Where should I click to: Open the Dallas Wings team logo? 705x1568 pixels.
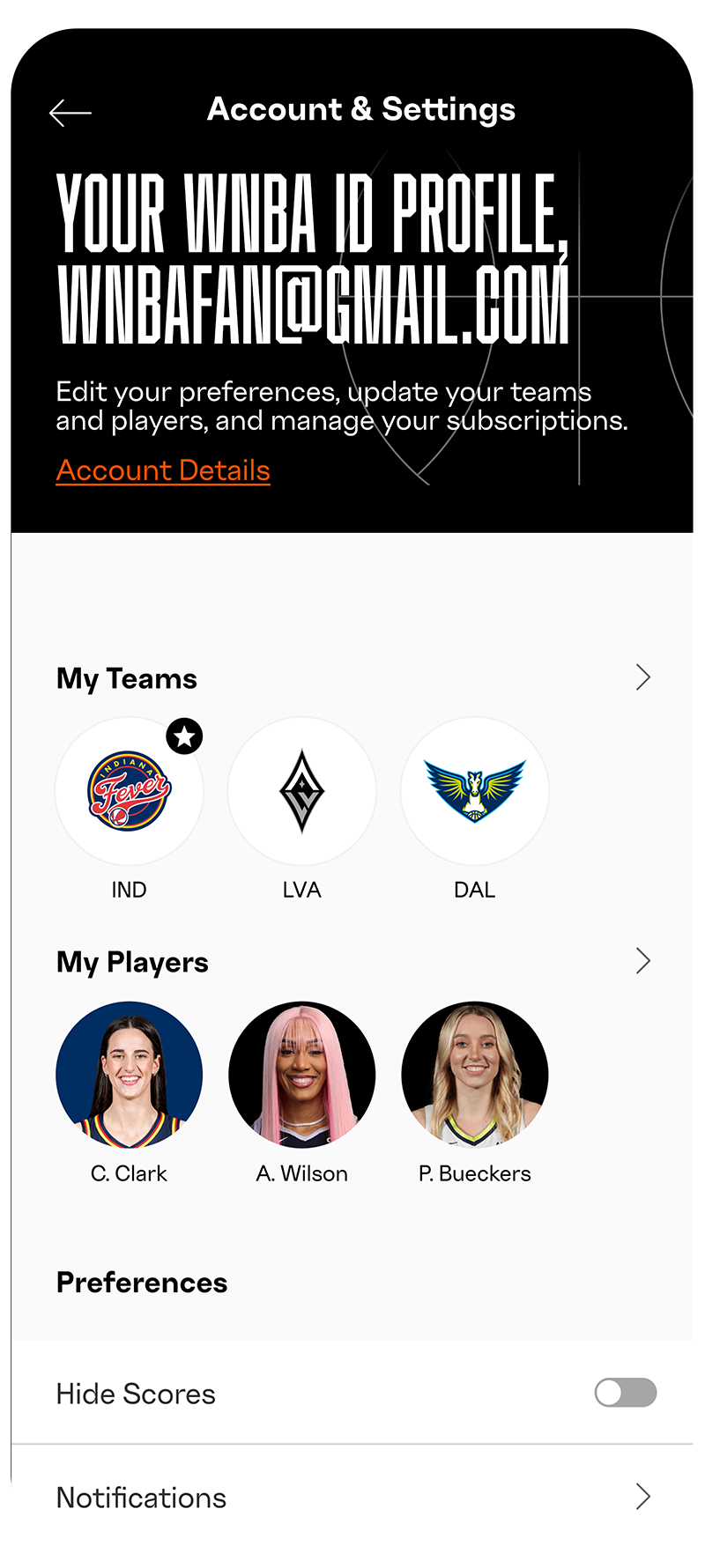[474, 791]
